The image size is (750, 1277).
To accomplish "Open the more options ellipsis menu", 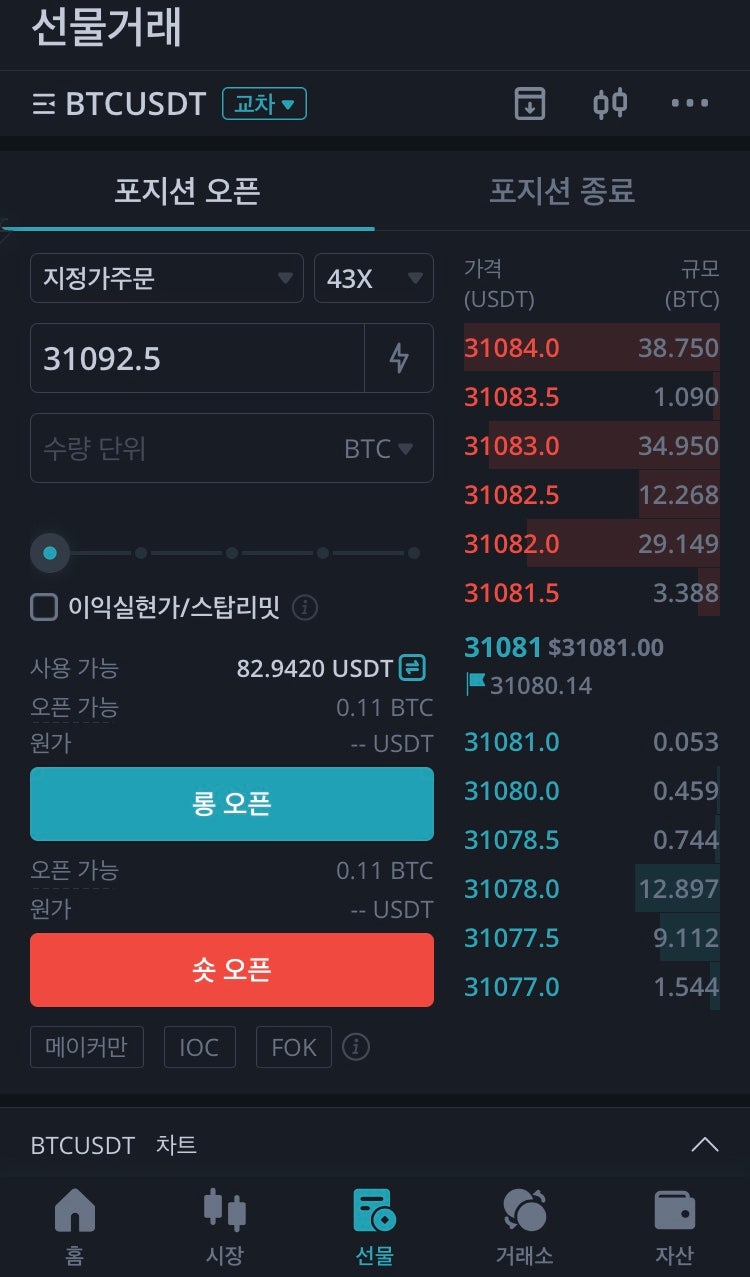I will tap(689, 103).
